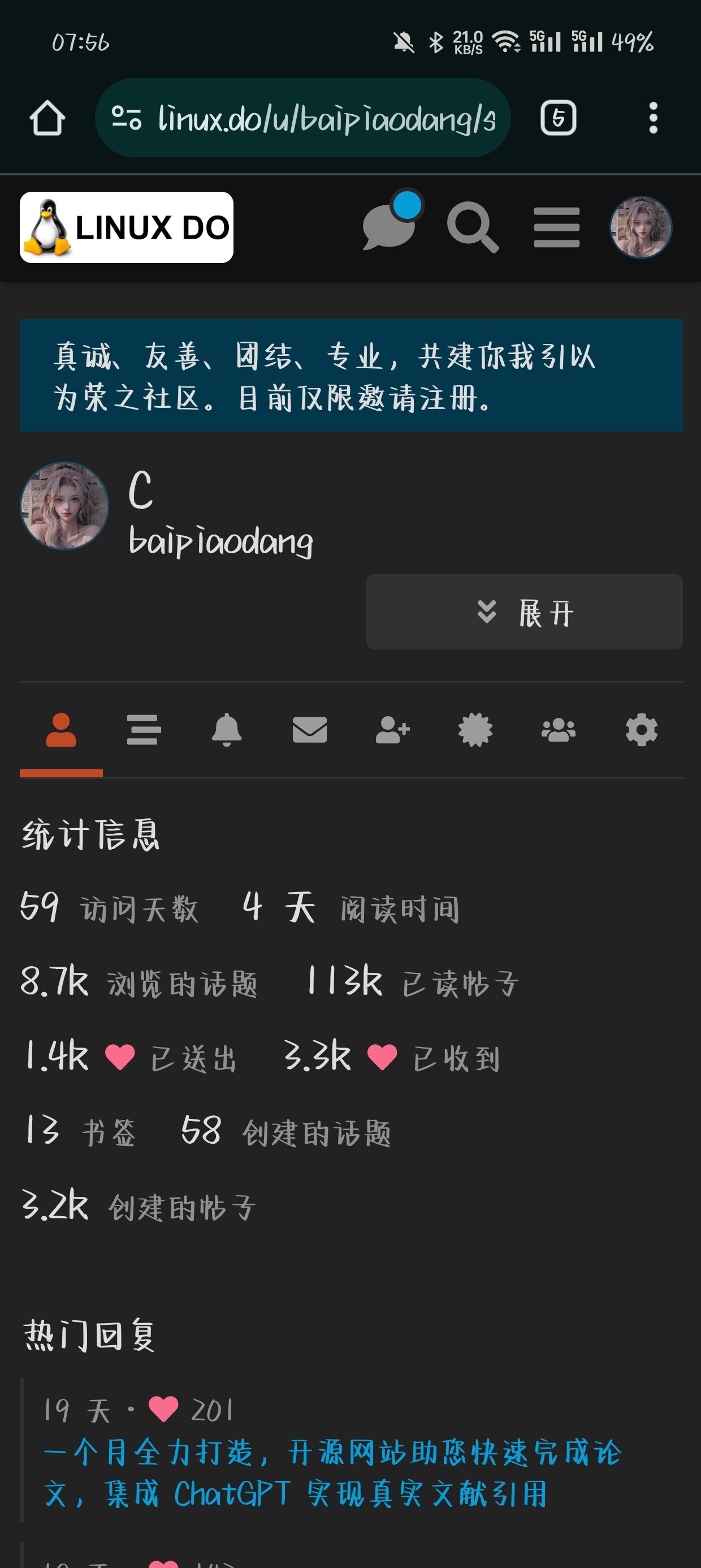Switch to the activity list tab
The width and height of the screenshot is (701, 1568).
(x=144, y=730)
